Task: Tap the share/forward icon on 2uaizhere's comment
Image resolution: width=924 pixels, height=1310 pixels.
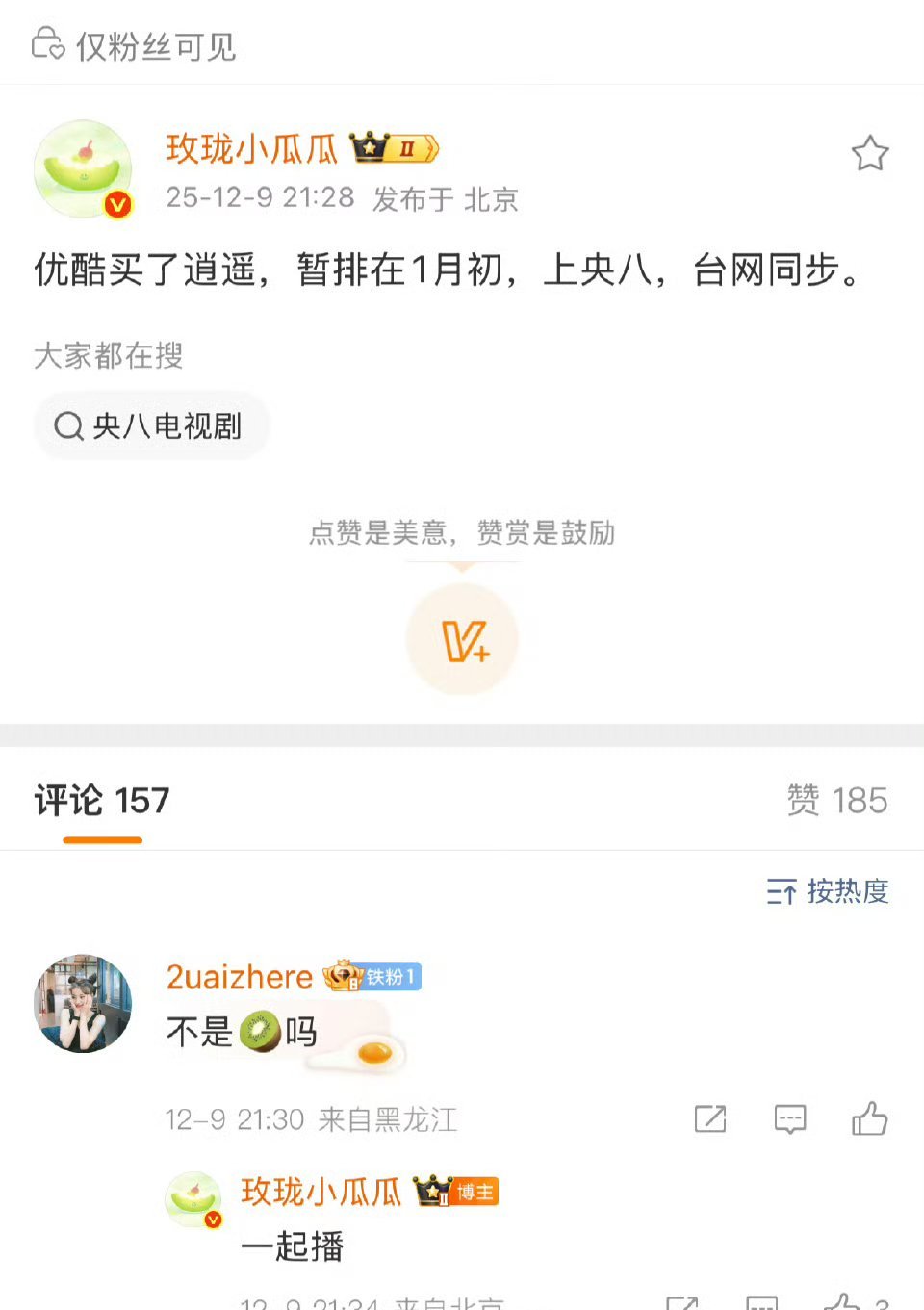Action: [709, 1119]
